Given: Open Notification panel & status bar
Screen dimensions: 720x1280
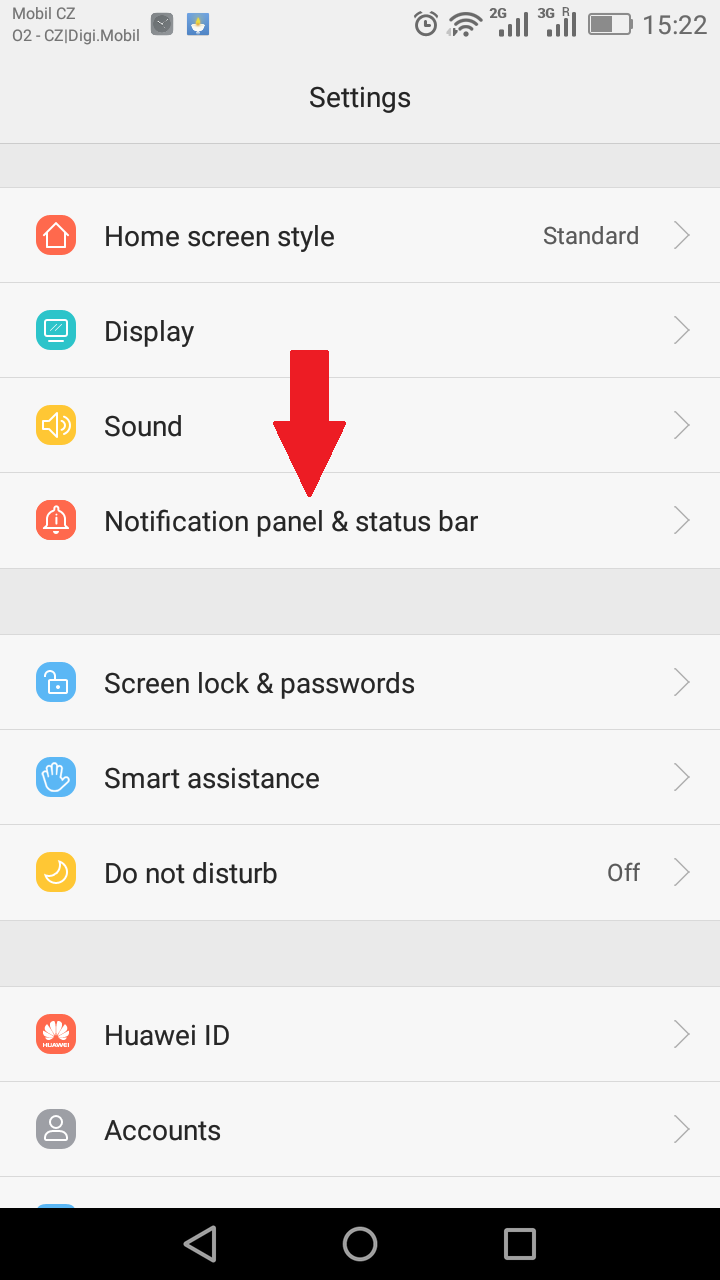Looking at the screenshot, I should tap(360, 521).
